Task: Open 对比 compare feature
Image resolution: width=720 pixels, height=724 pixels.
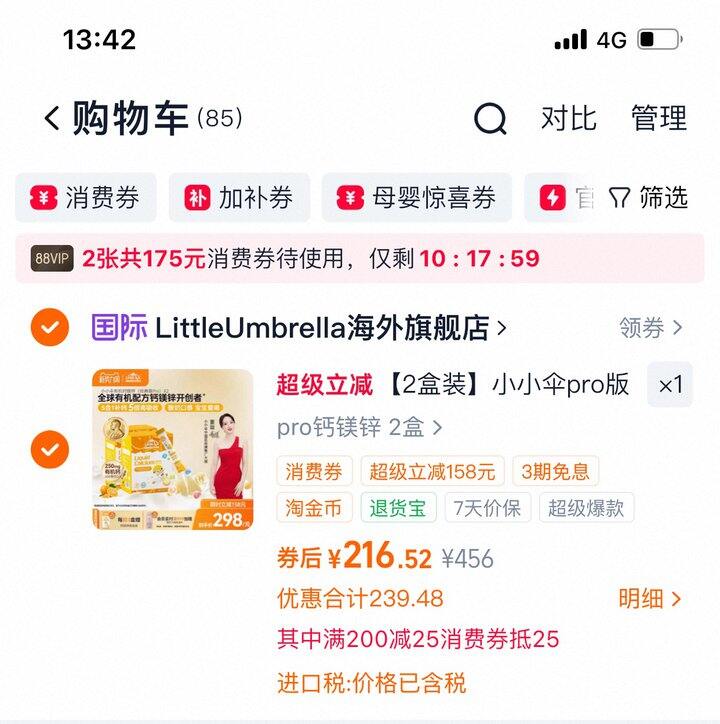Action: [x=568, y=118]
